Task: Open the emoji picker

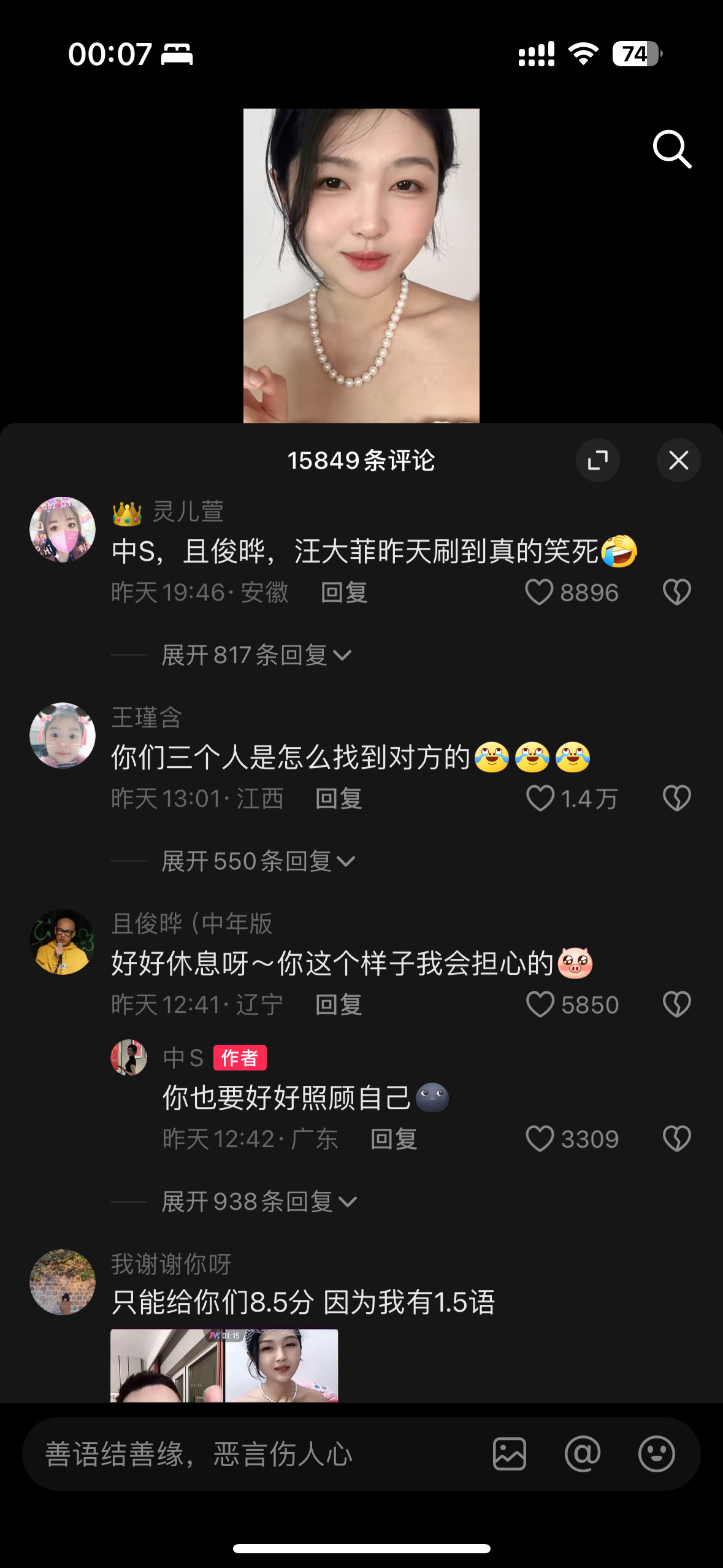Action: [x=656, y=1454]
